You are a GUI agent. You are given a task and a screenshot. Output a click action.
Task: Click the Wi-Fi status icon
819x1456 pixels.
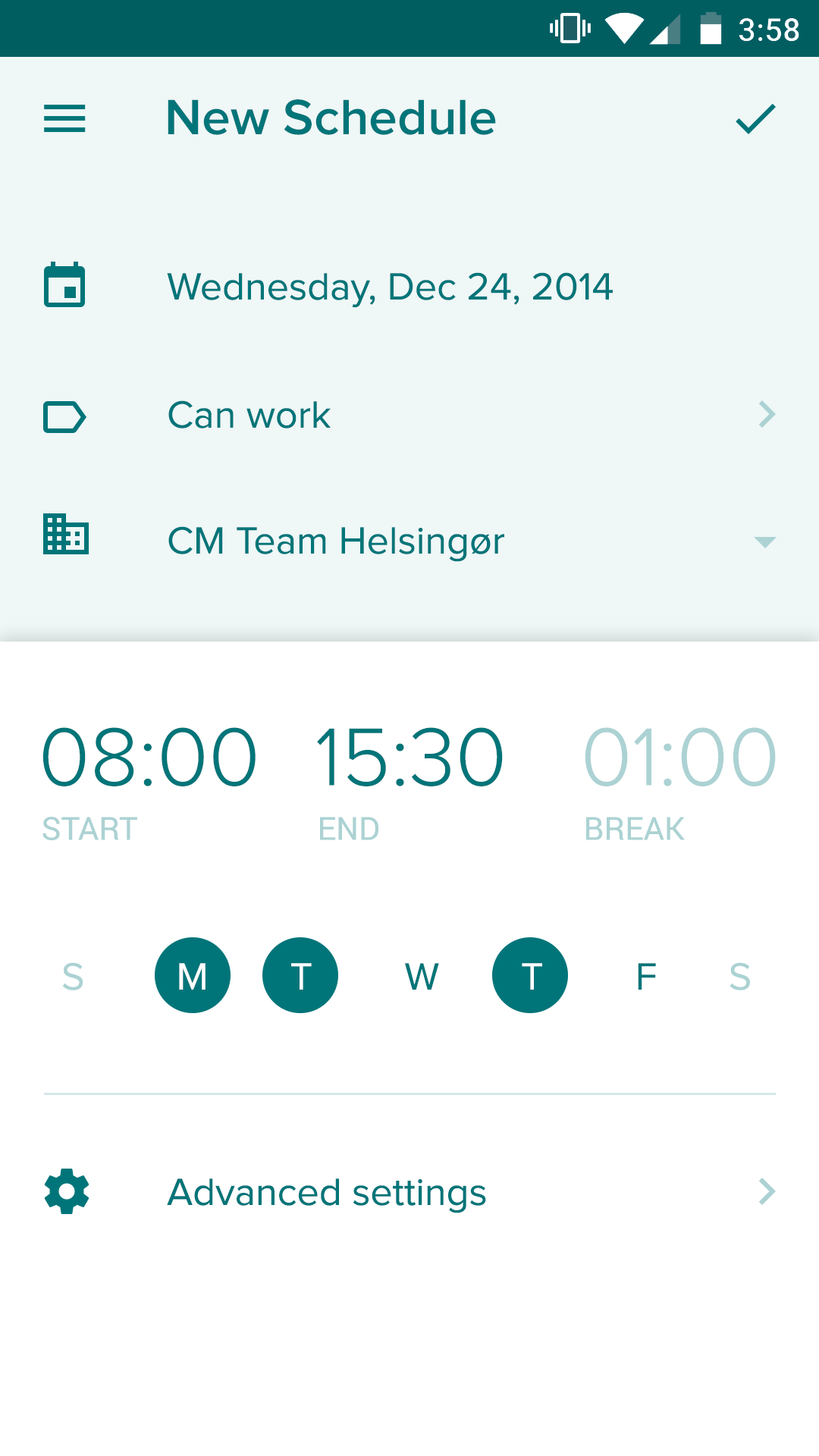(624, 29)
